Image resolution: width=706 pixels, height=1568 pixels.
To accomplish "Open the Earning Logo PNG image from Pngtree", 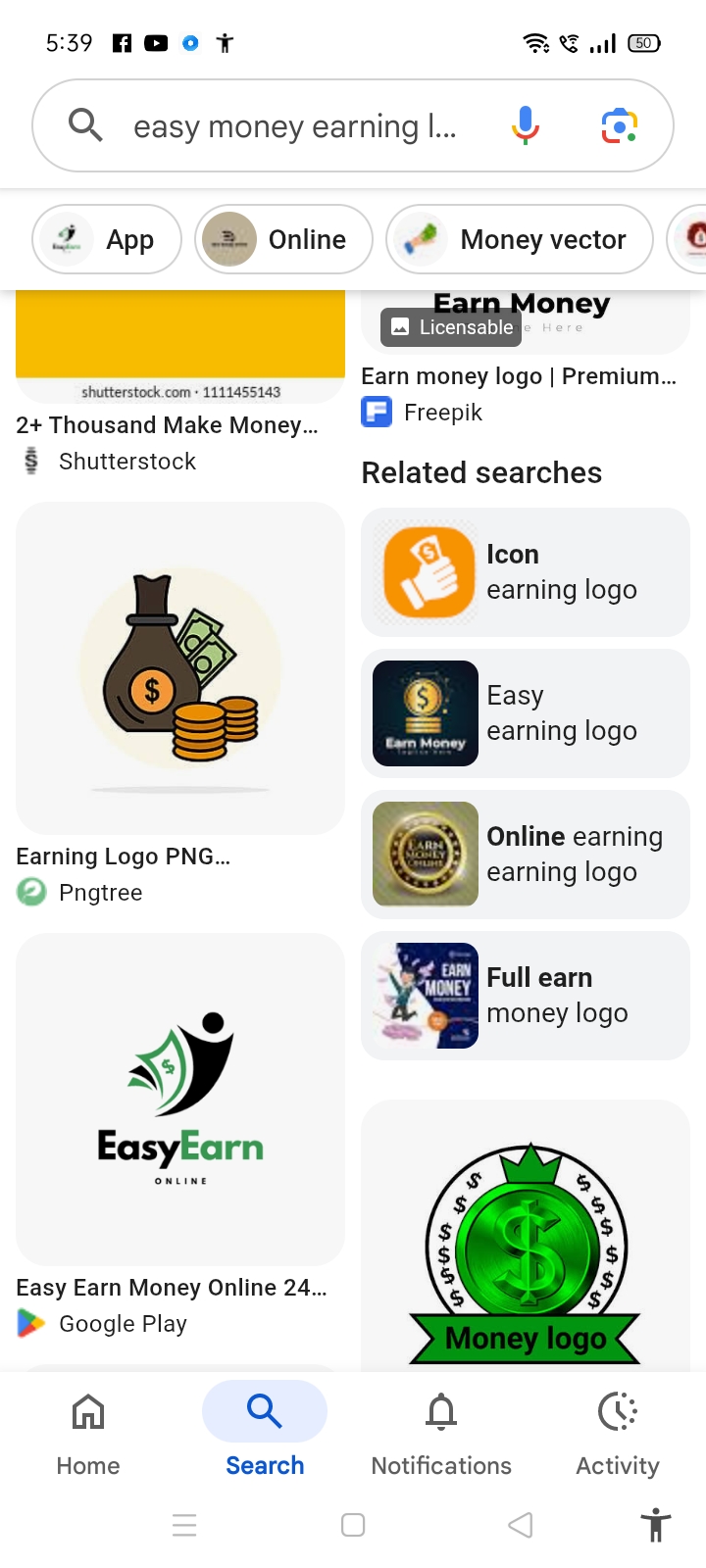I will pos(180,668).
